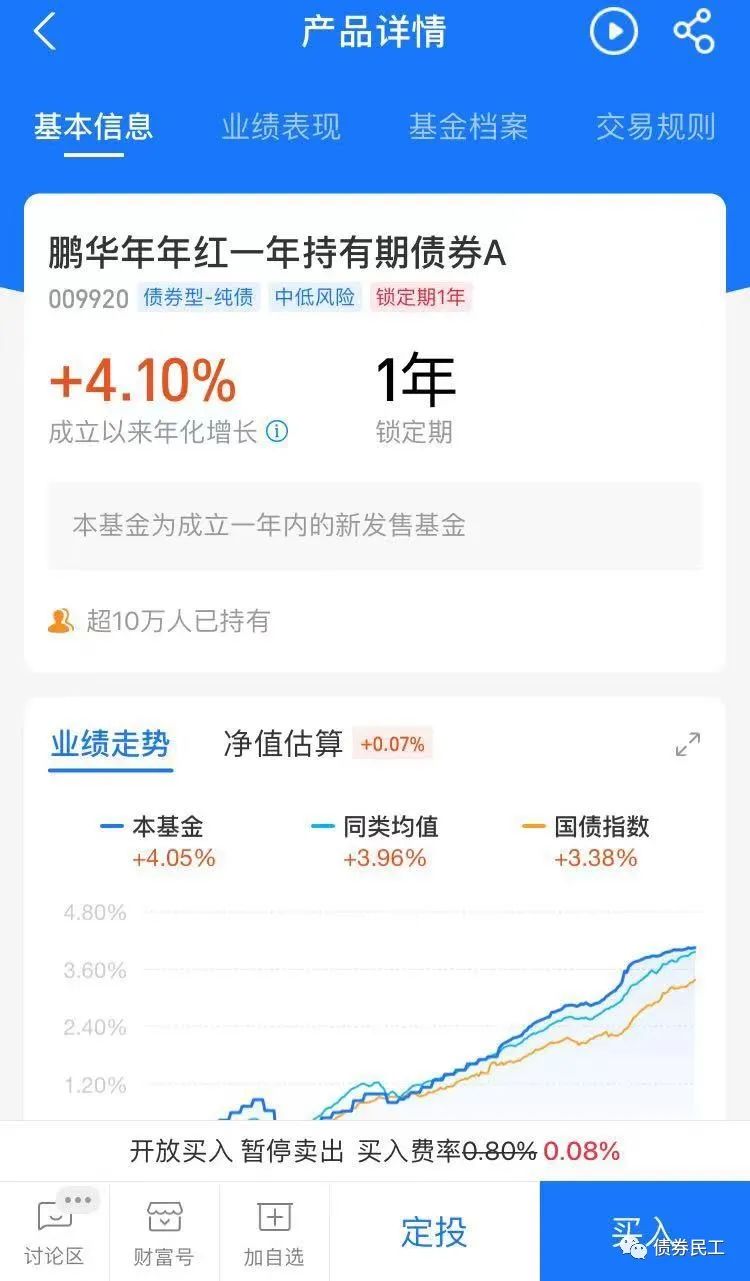Open 财富号 page
The width and height of the screenshot is (750, 1281).
click(164, 1232)
